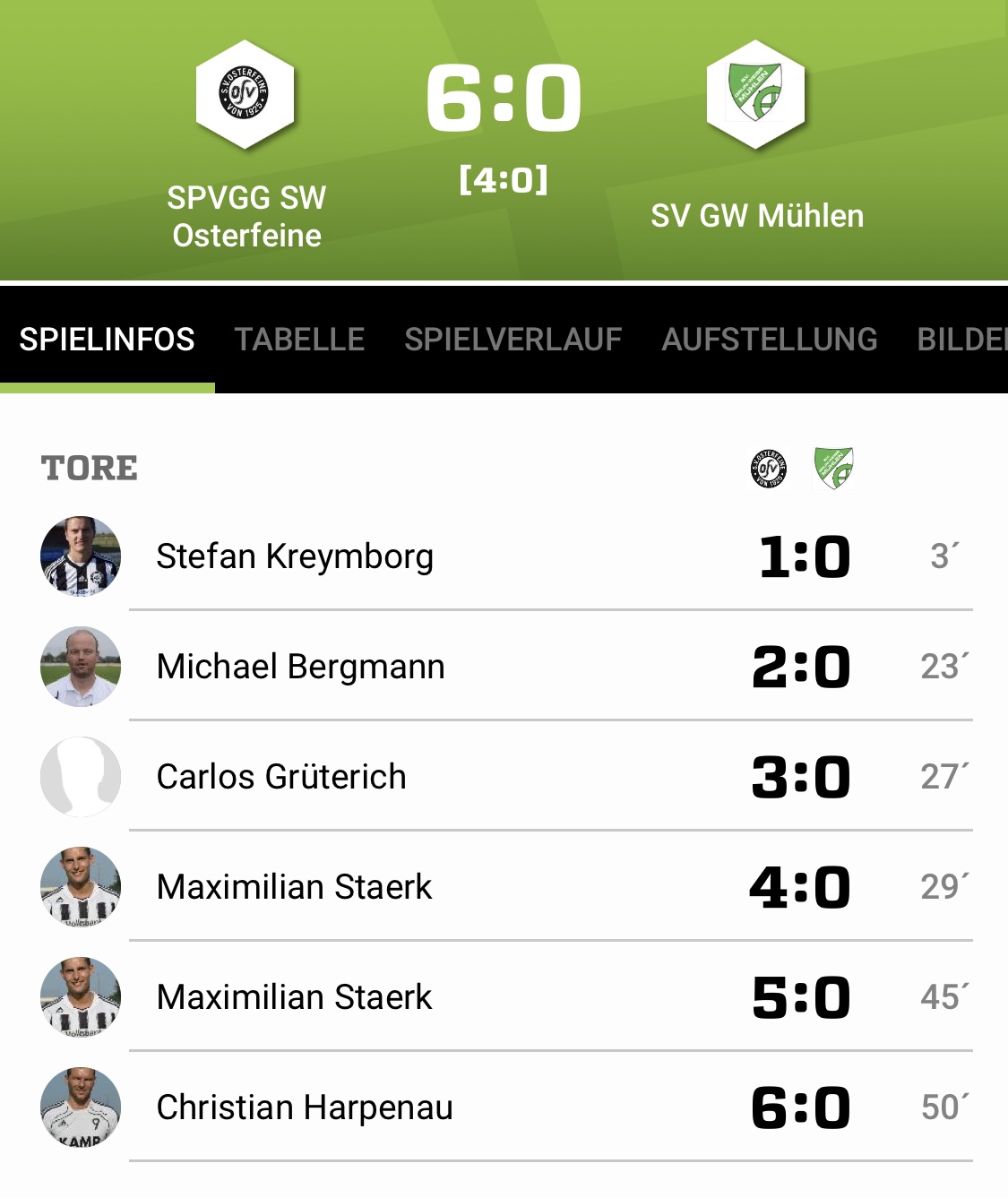Open Stefan Kreymborg's player profile
The width and height of the screenshot is (1008, 1198).
pos(295,556)
